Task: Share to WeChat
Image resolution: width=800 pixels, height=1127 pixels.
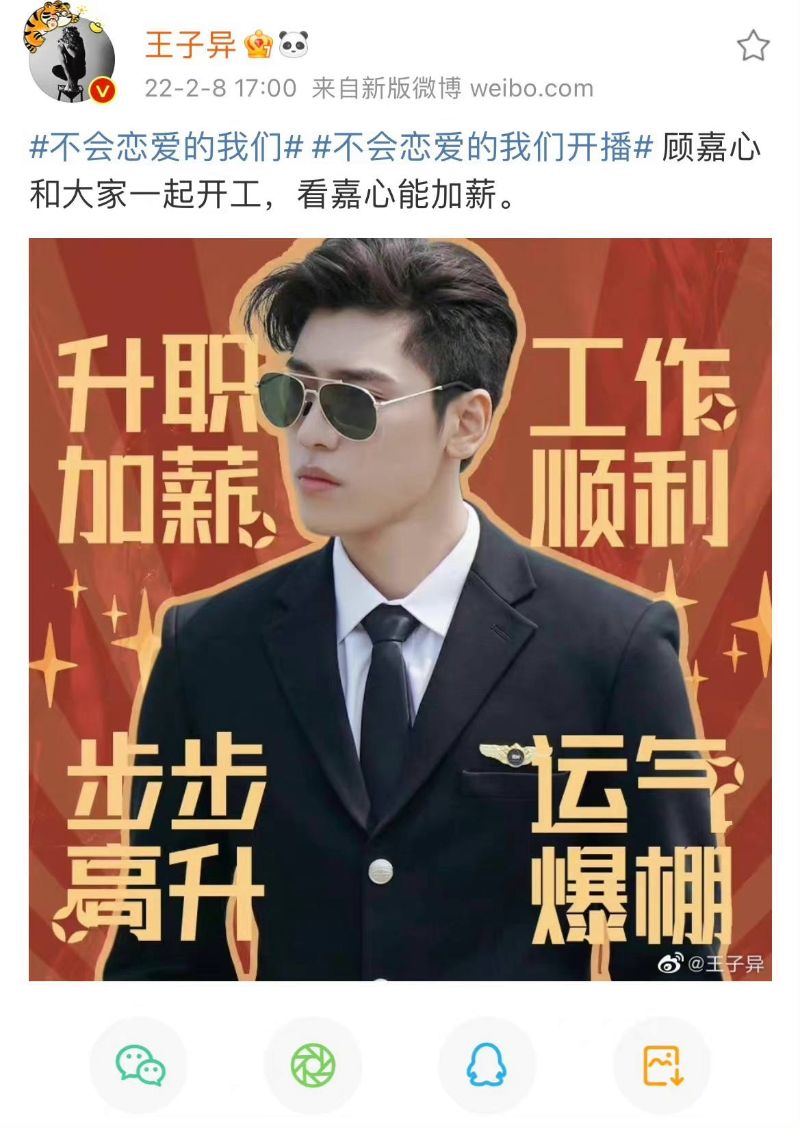Action: 139,1065
